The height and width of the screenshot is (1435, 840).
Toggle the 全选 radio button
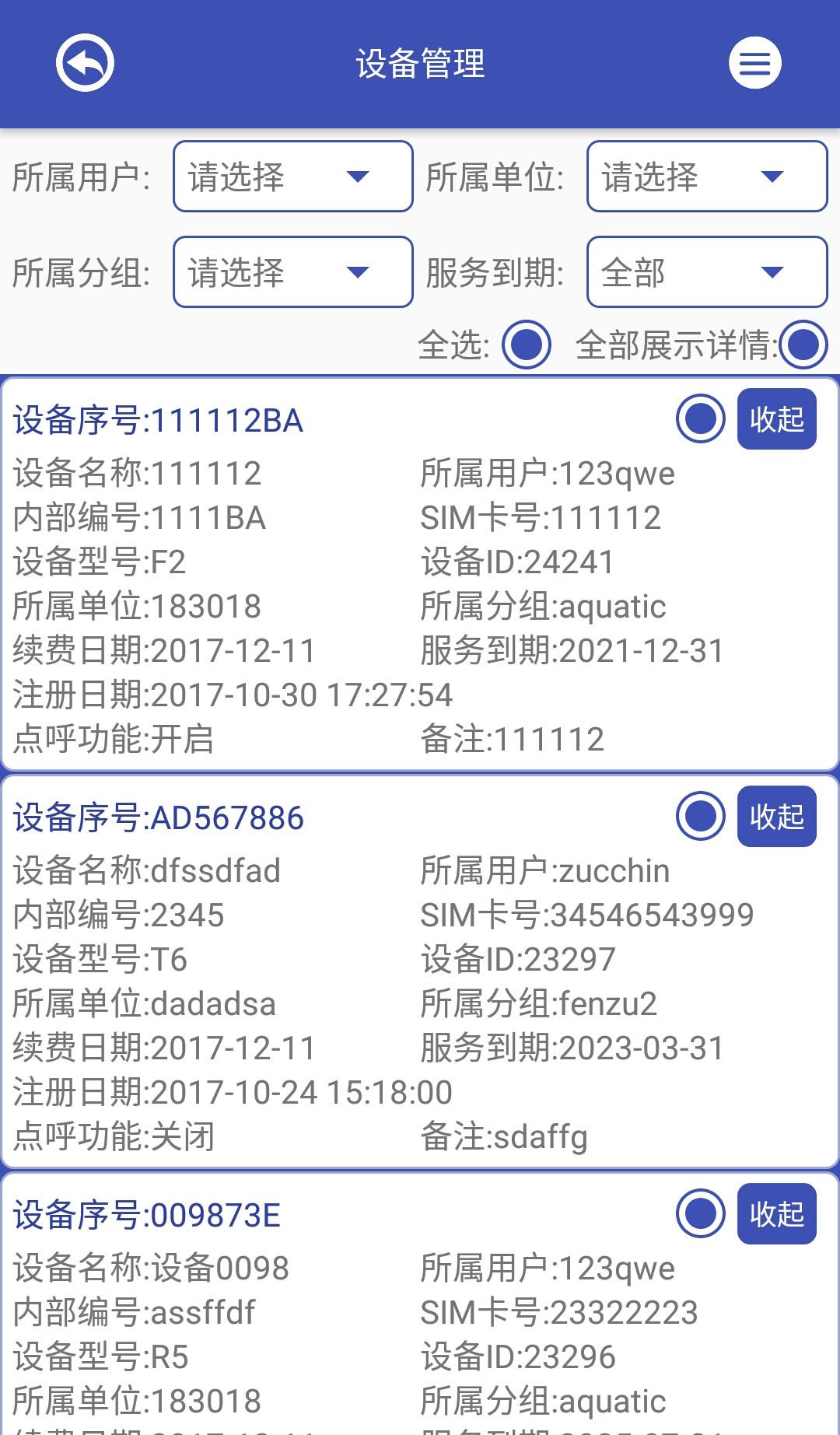click(x=526, y=345)
